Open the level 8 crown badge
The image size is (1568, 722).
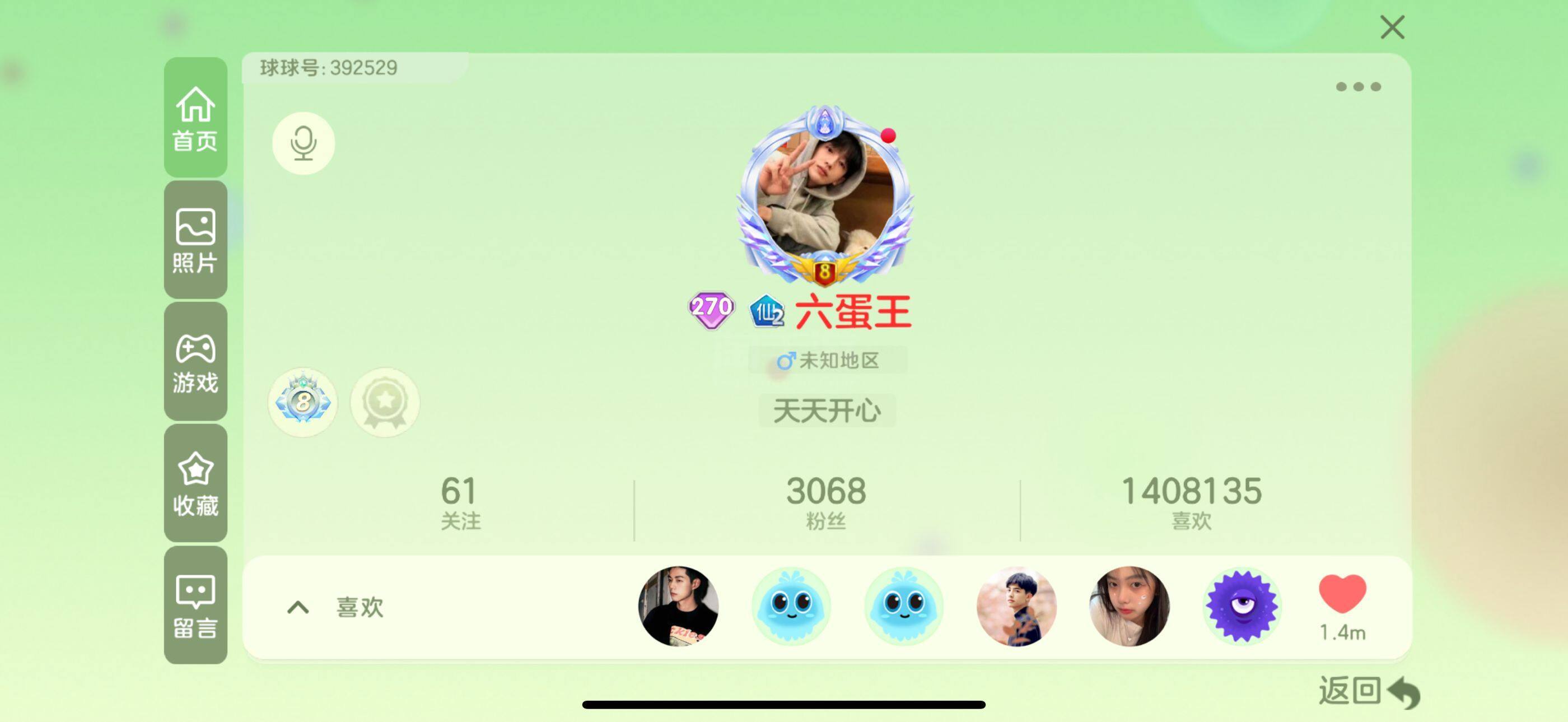[302, 402]
